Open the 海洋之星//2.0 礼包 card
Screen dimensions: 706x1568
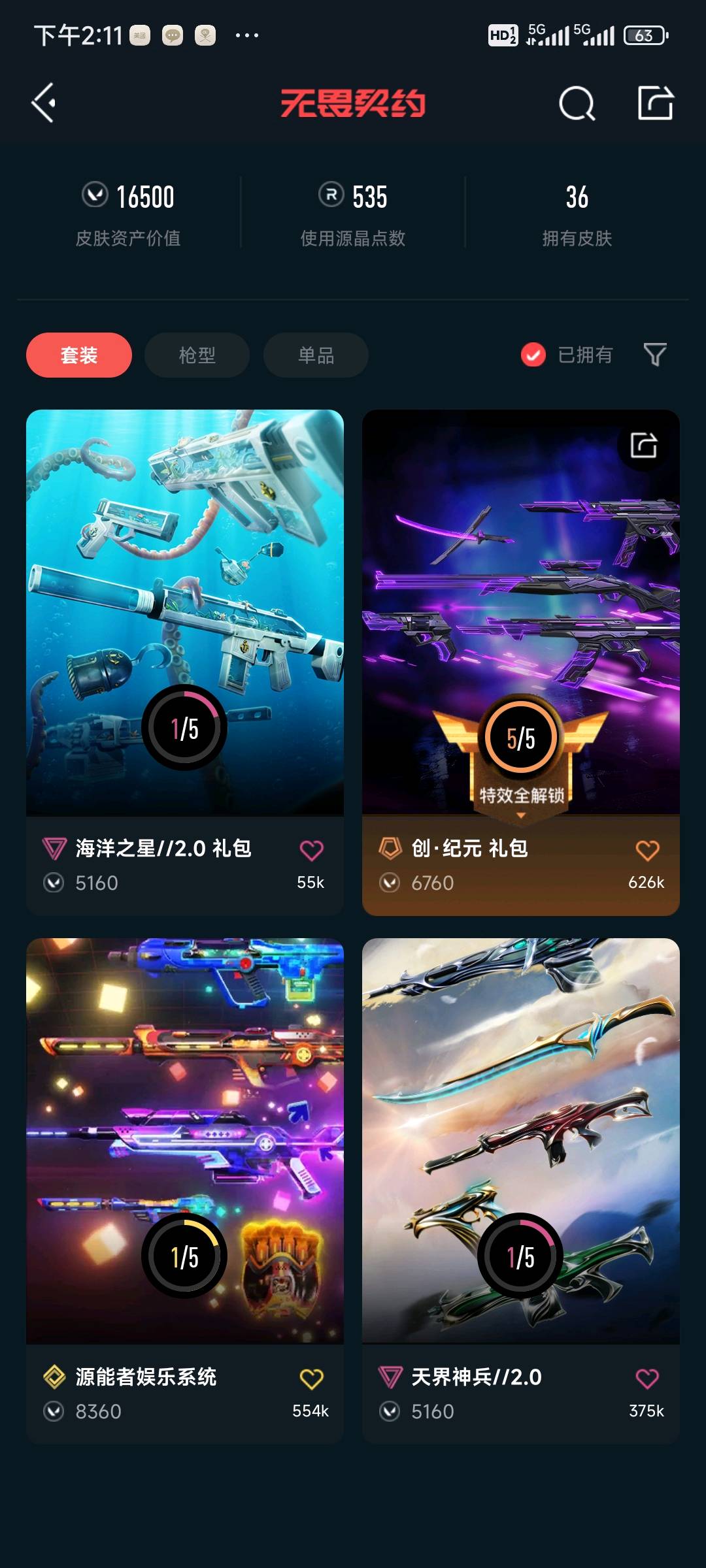[x=184, y=614]
